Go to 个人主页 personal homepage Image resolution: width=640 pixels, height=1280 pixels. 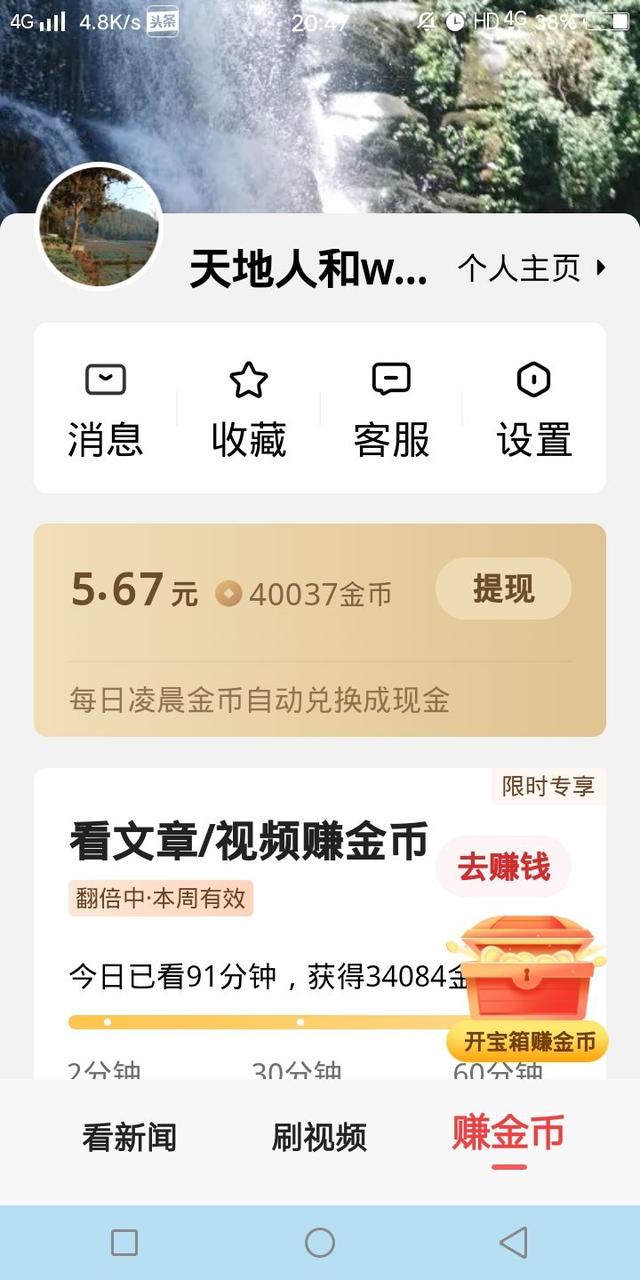(x=532, y=268)
